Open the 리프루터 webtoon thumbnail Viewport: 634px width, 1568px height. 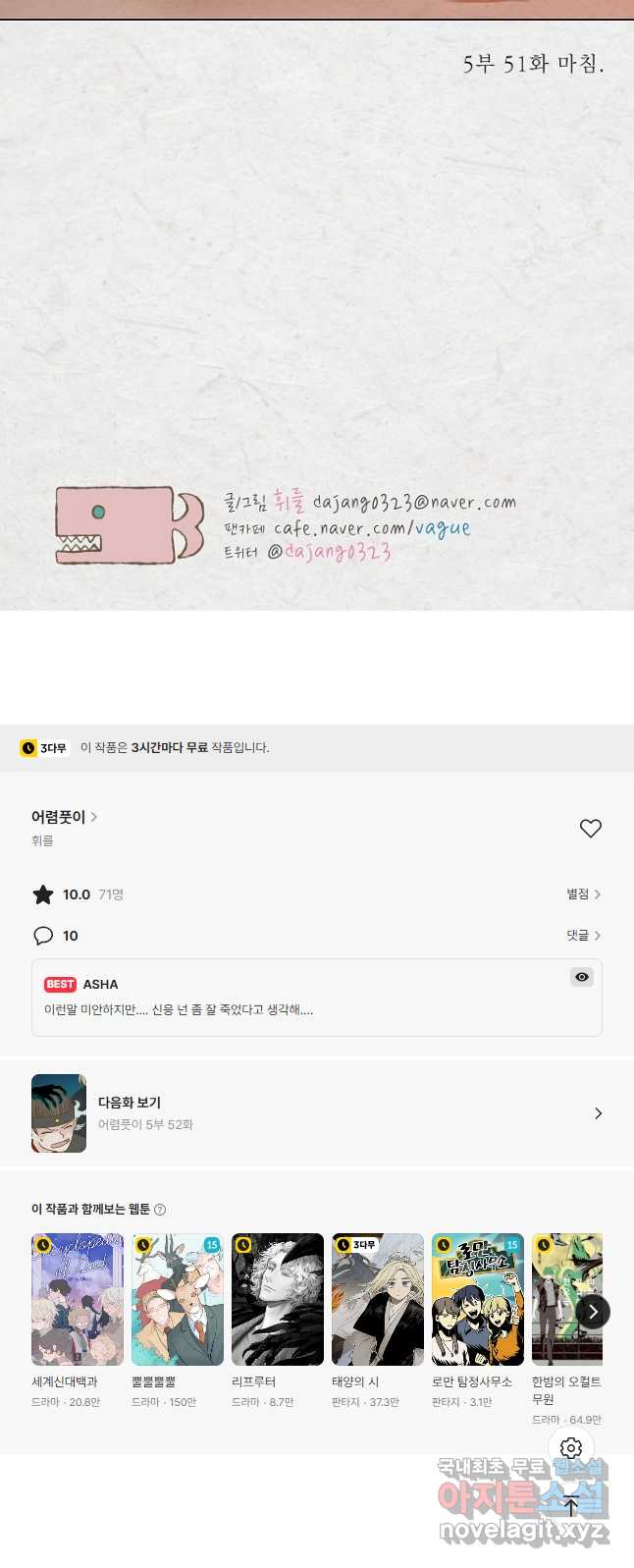click(x=278, y=1299)
